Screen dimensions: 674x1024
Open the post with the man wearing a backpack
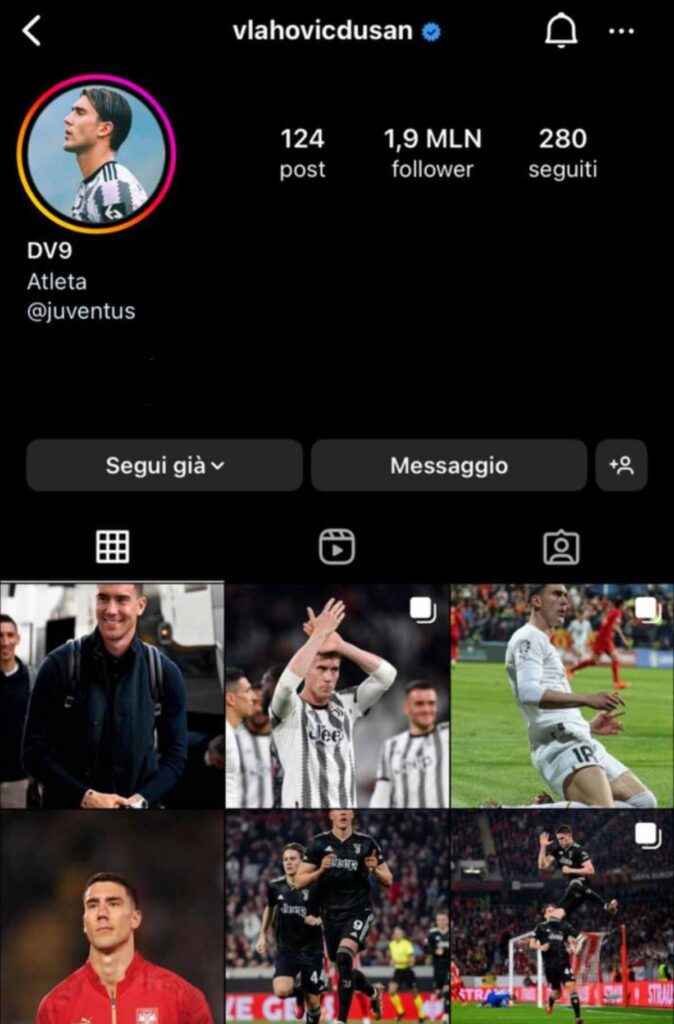tap(112, 696)
